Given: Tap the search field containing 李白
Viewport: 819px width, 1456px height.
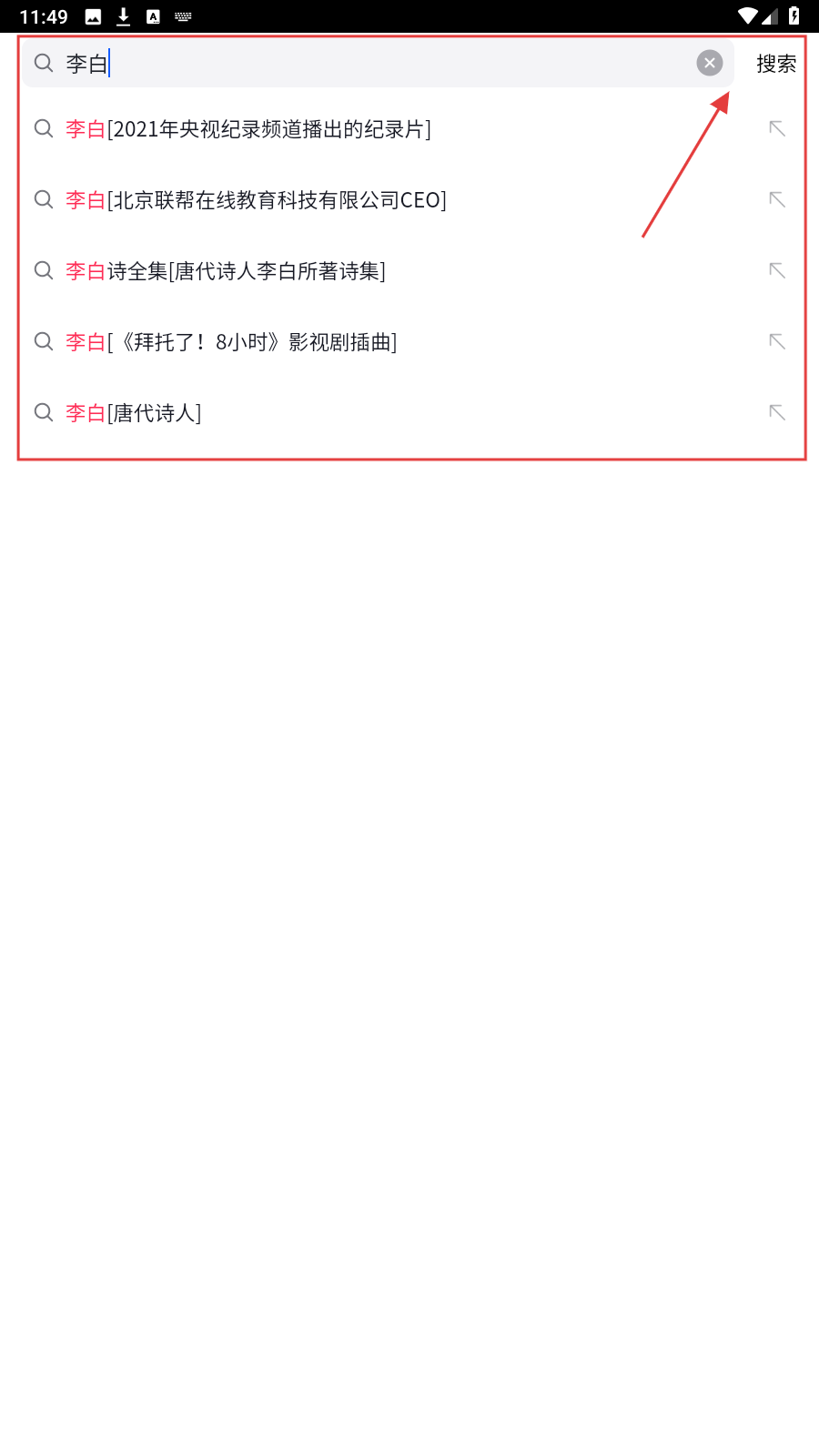Looking at the screenshot, I should pyautogui.click(x=364, y=64).
